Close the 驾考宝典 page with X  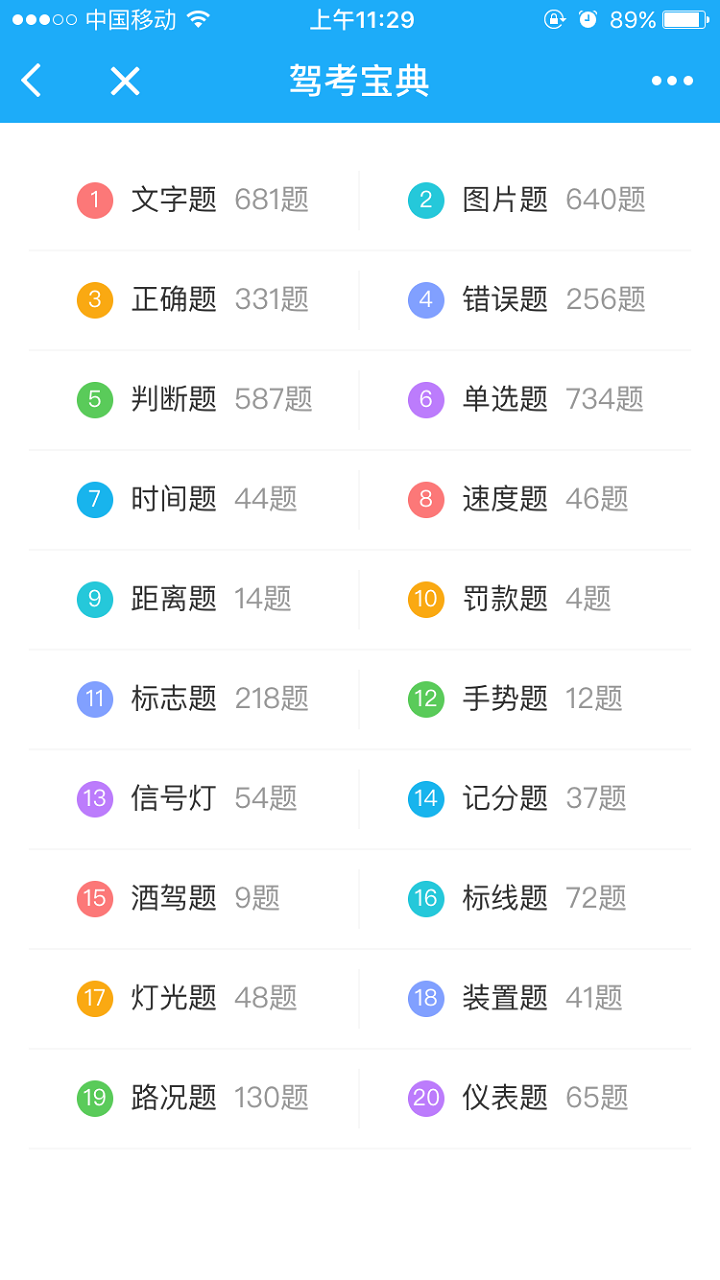pos(125,80)
